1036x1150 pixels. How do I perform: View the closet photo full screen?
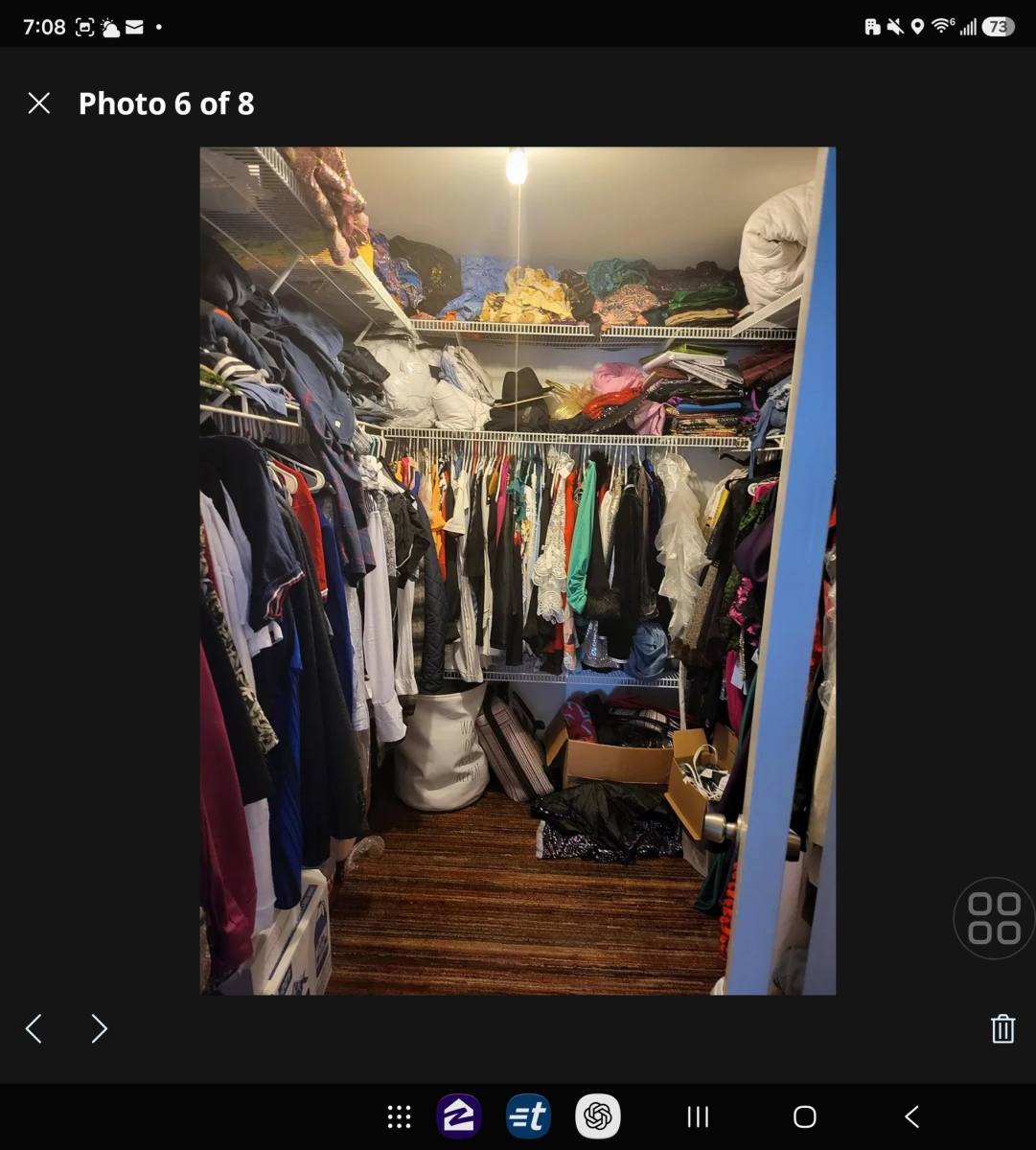(518, 570)
